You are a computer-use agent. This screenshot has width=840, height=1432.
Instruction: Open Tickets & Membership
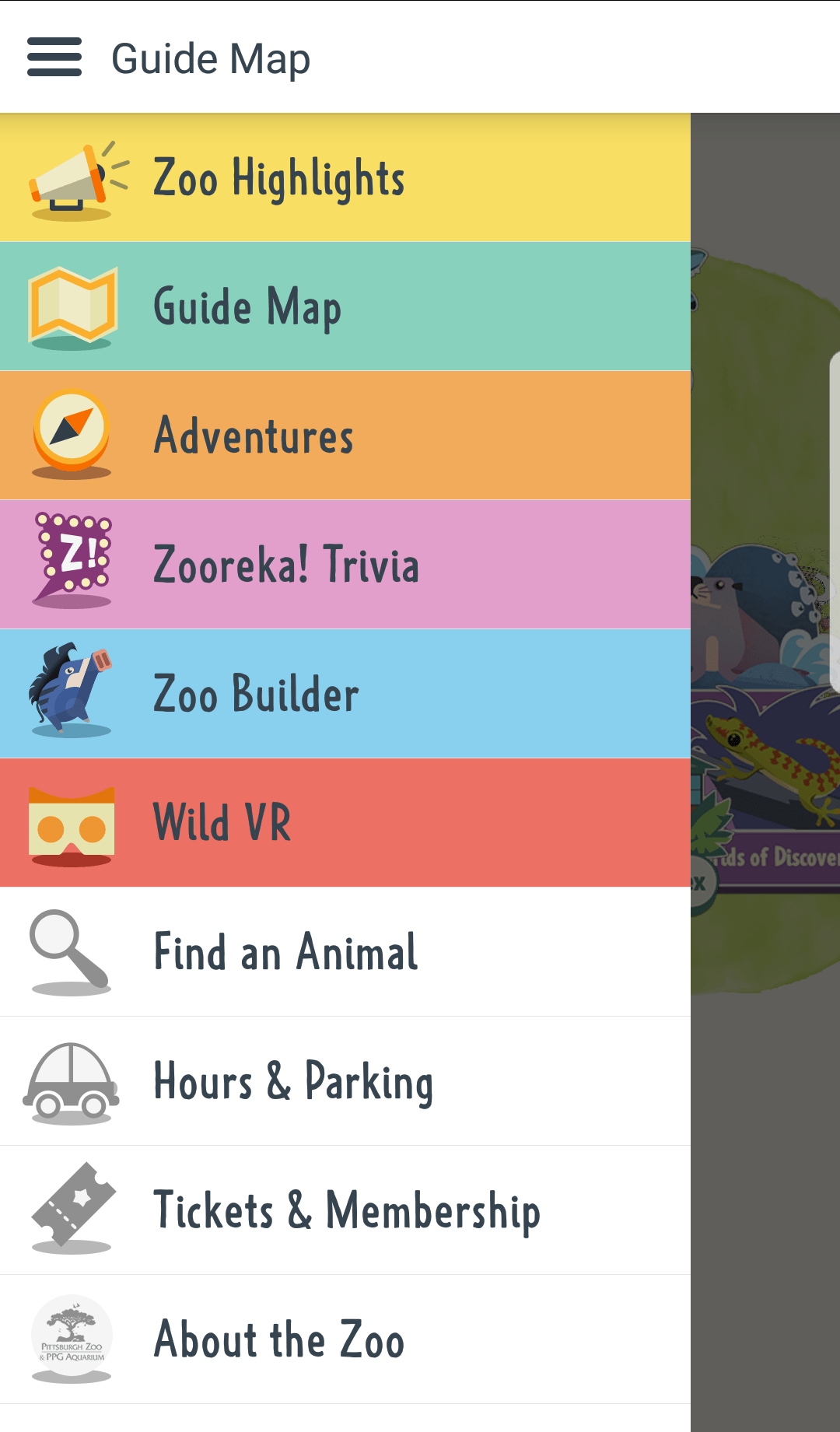tap(345, 1210)
